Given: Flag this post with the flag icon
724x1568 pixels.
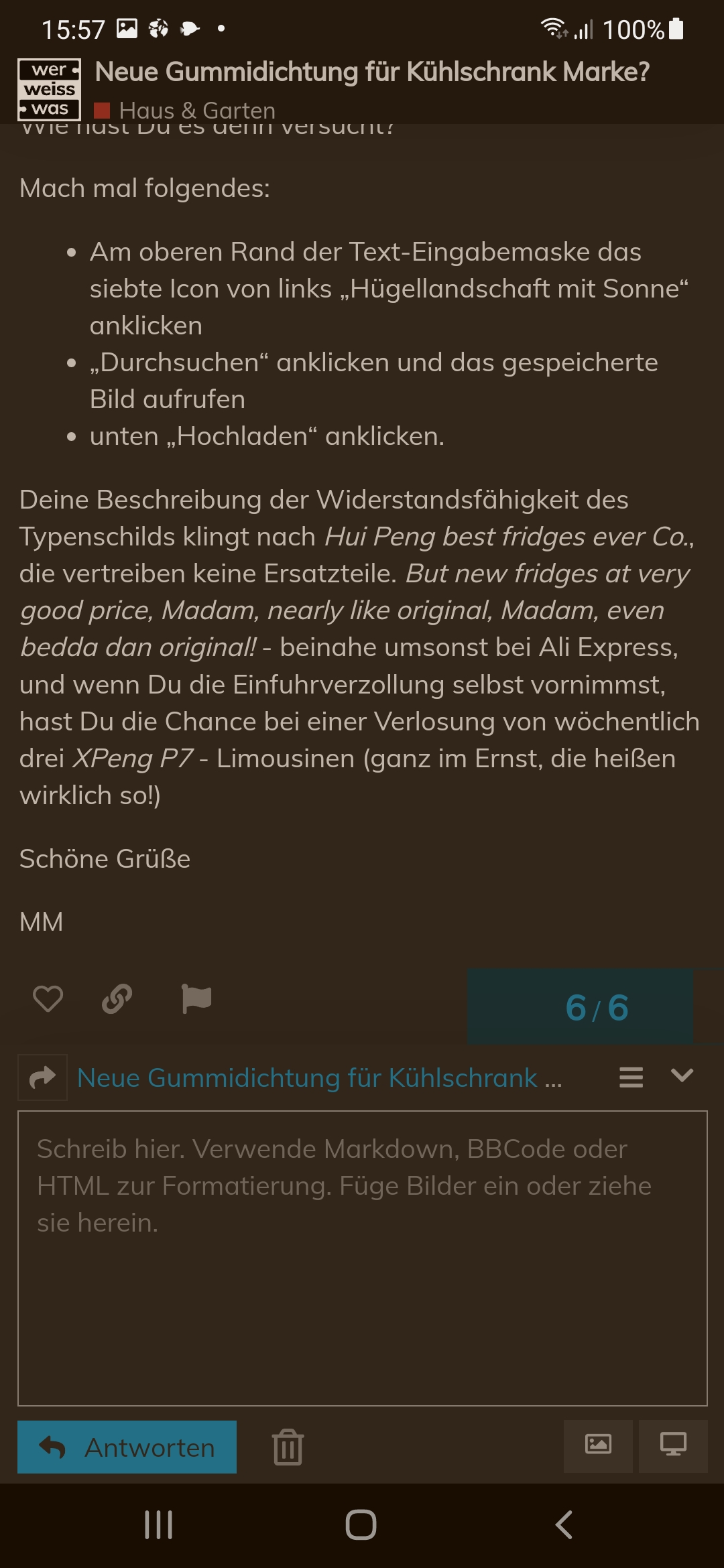Looking at the screenshot, I should click(x=196, y=999).
